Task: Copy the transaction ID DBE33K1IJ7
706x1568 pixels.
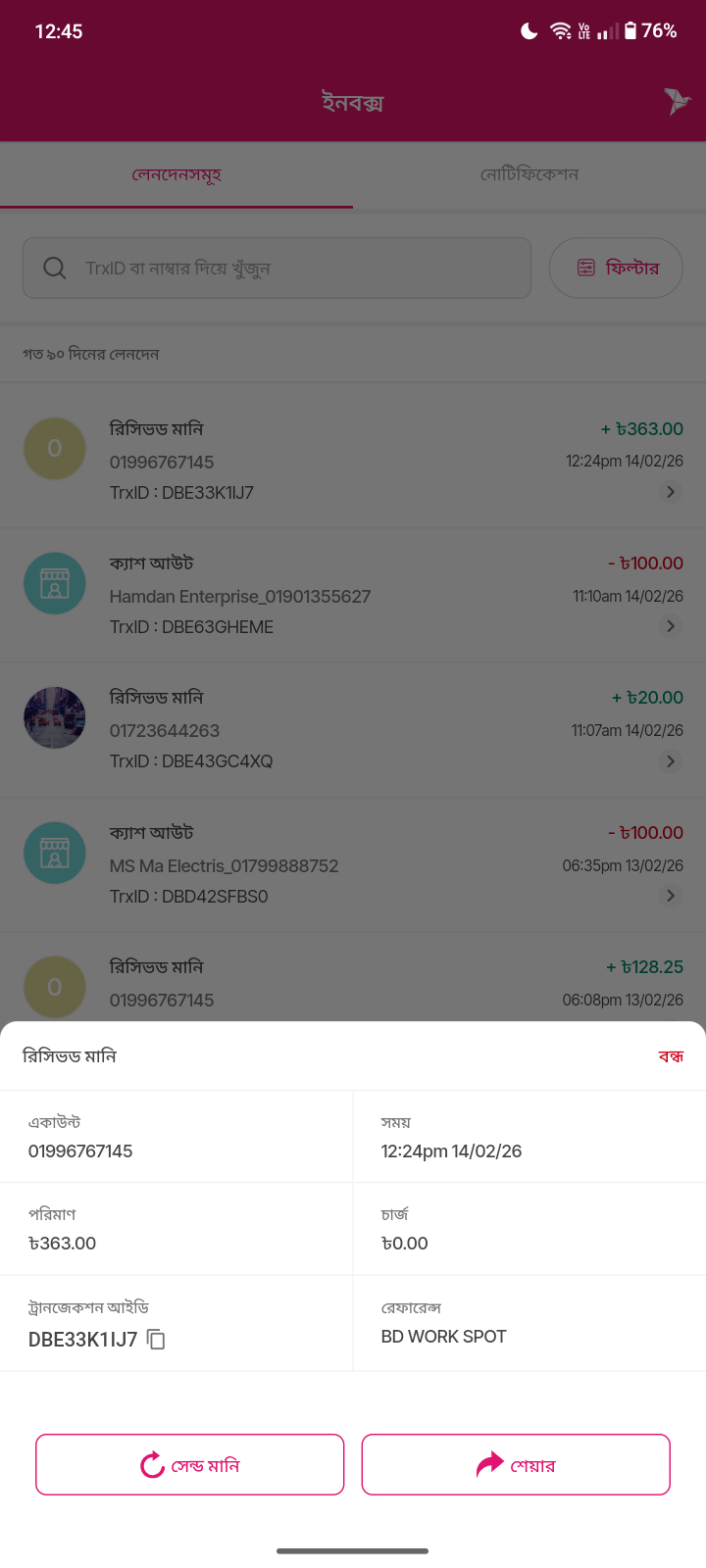Action: (156, 1339)
